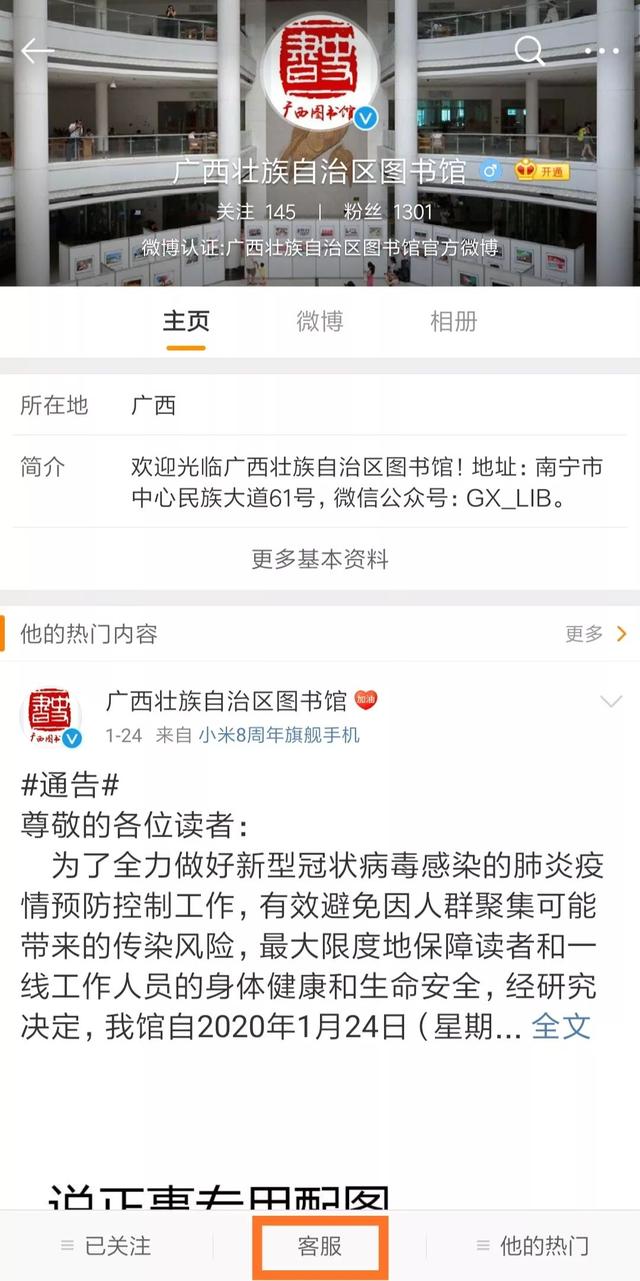Go back with the arrow icon
Screen dimensions: 640x1281
[x=36, y=51]
